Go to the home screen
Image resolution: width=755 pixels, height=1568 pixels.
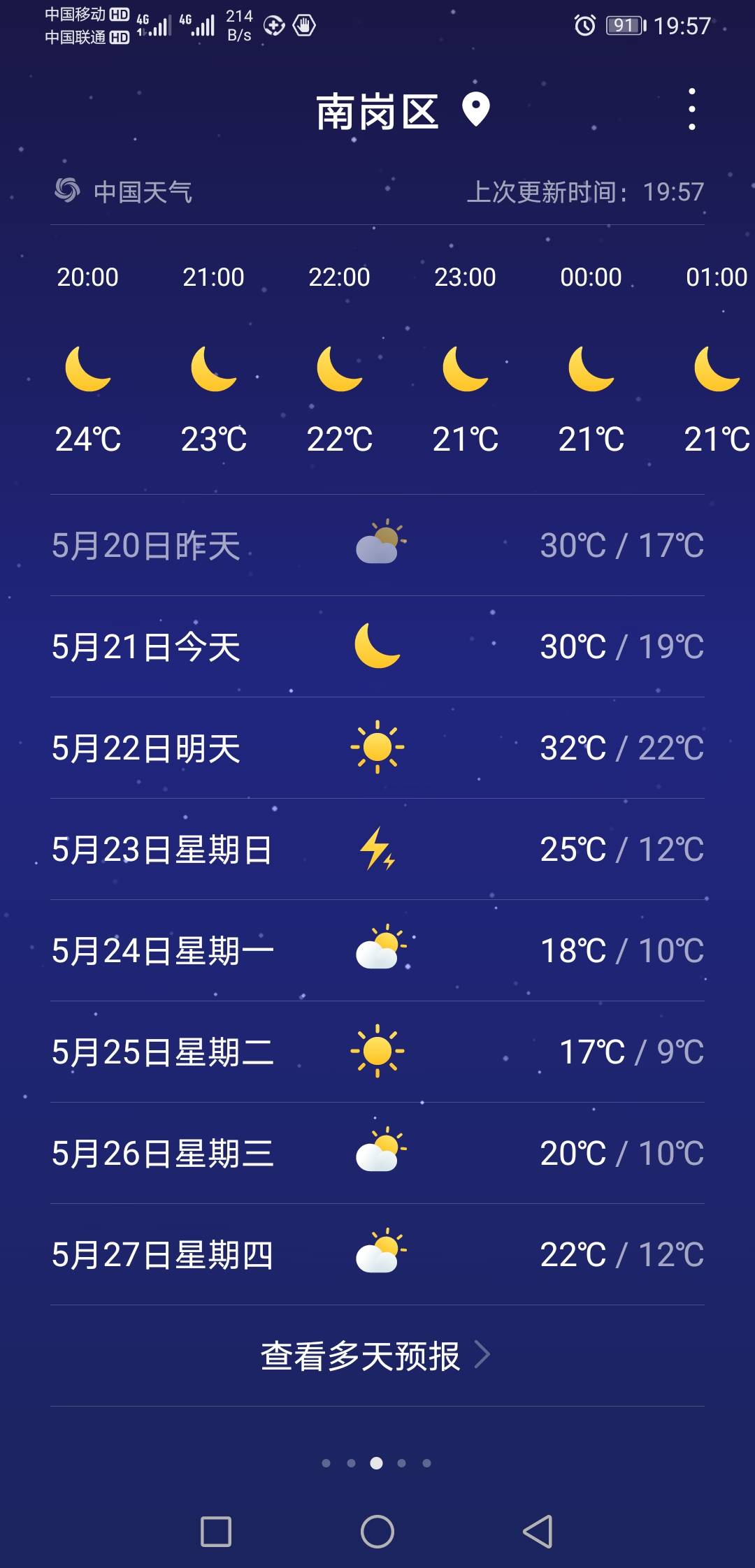tap(377, 1532)
